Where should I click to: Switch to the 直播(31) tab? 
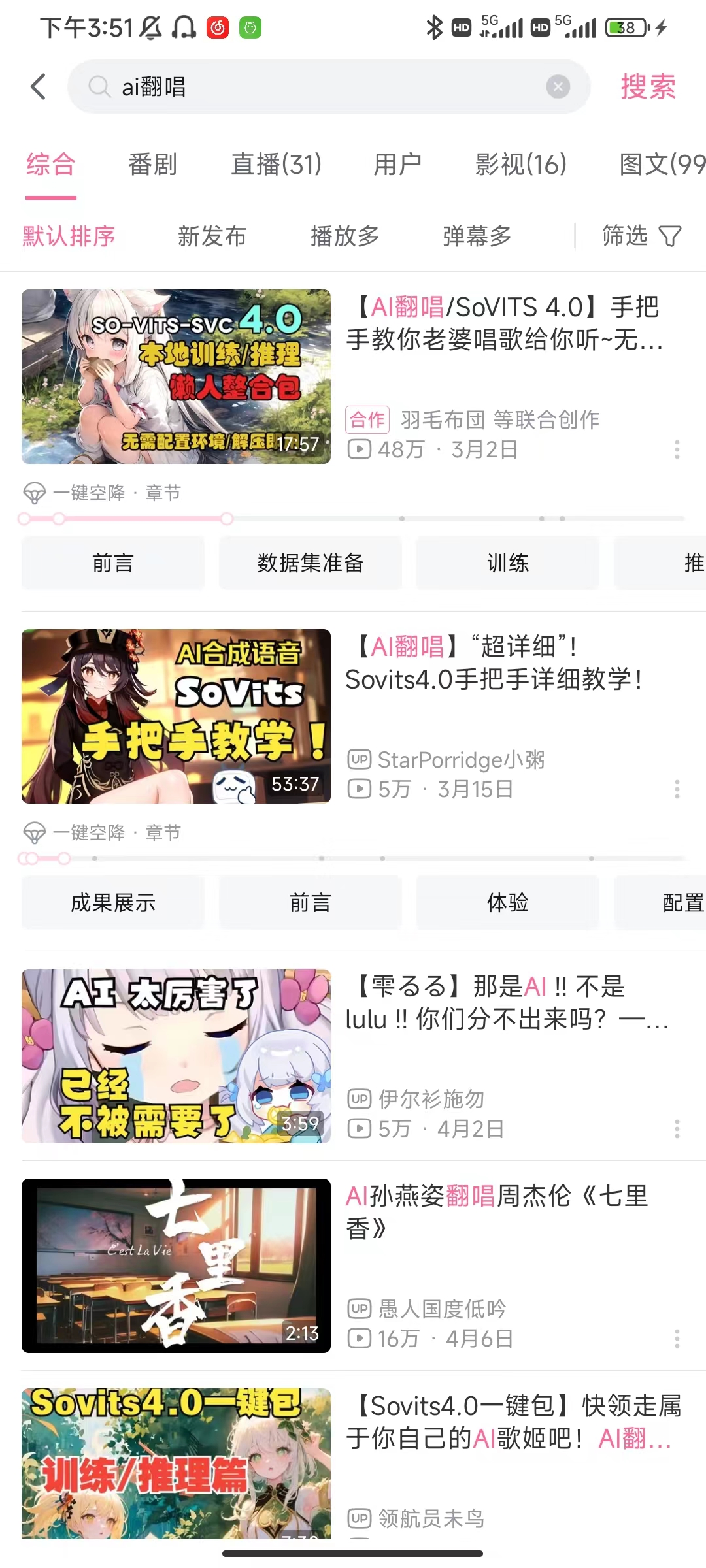tap(276, 165)
